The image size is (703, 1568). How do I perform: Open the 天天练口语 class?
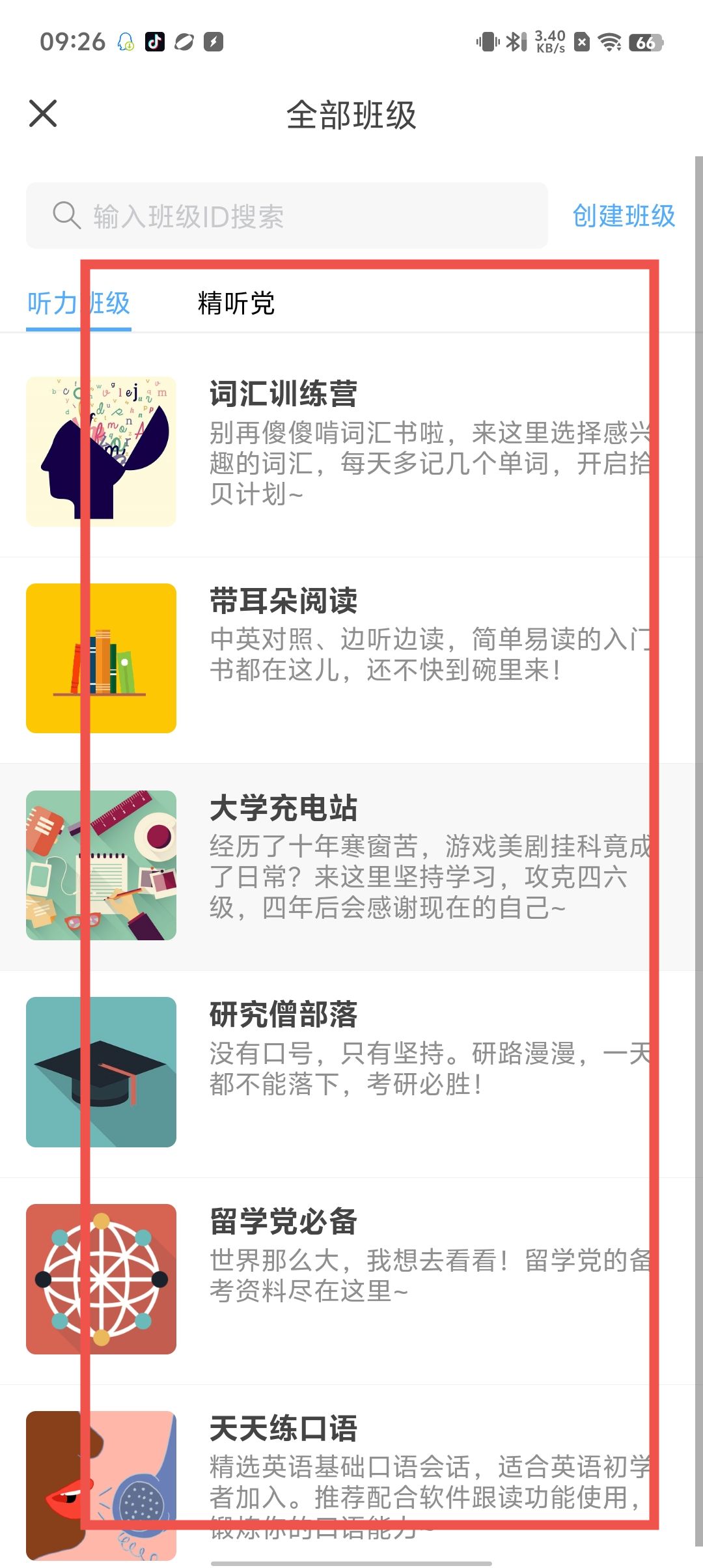pyautogui.click(x=351, y=1478)
